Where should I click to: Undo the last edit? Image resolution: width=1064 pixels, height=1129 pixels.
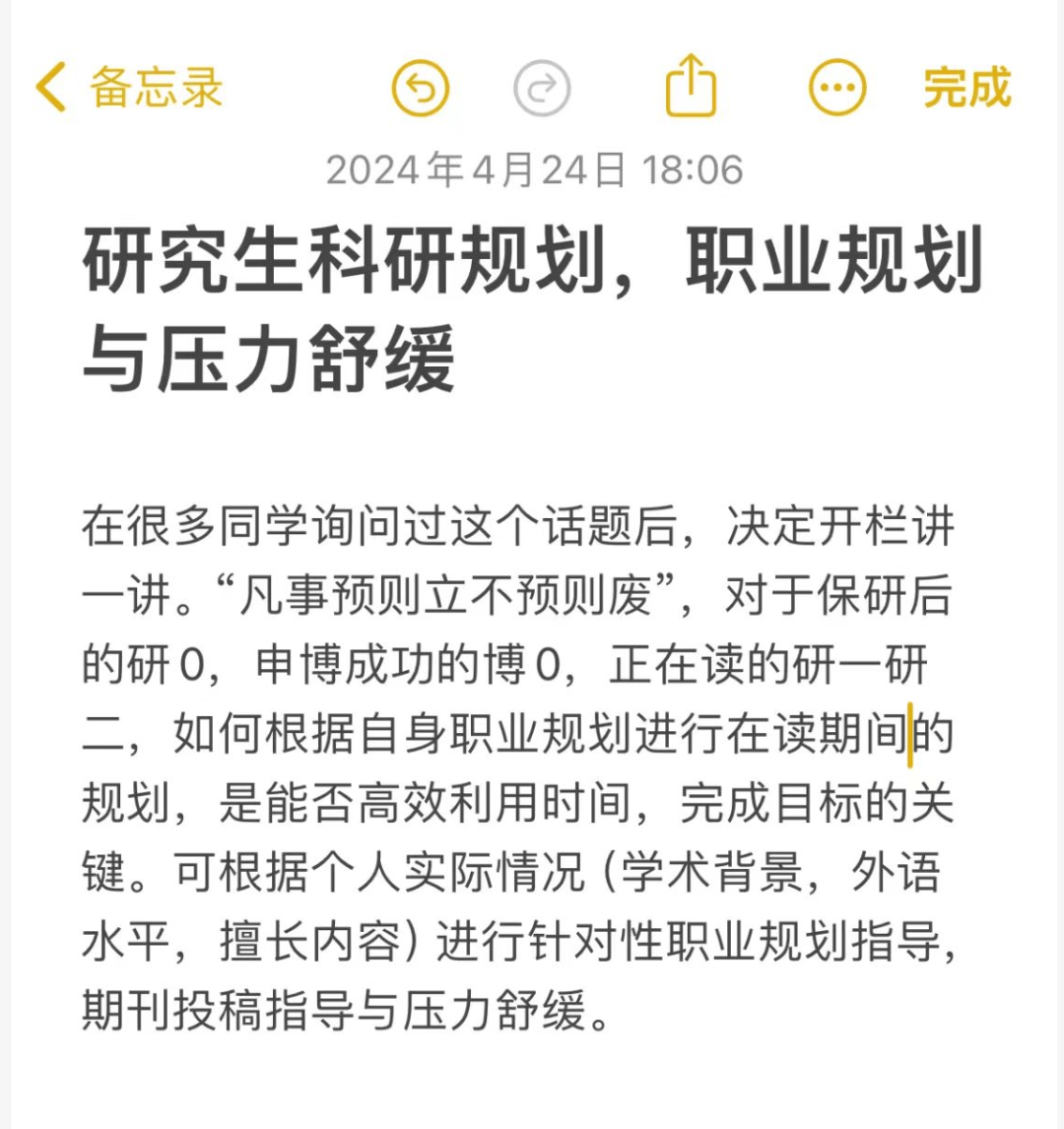(x=421, y=88)
